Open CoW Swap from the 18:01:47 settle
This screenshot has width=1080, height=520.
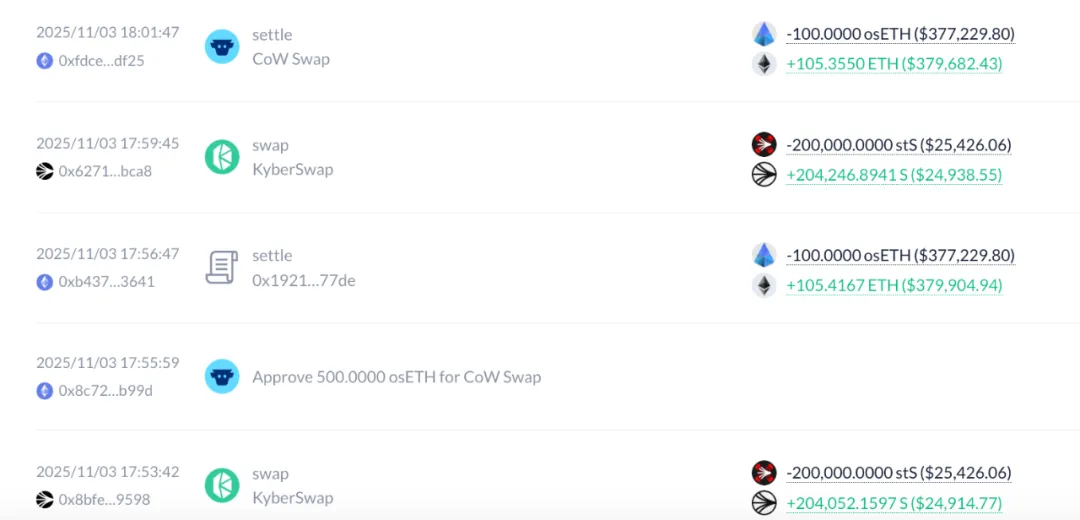(291, 59)
